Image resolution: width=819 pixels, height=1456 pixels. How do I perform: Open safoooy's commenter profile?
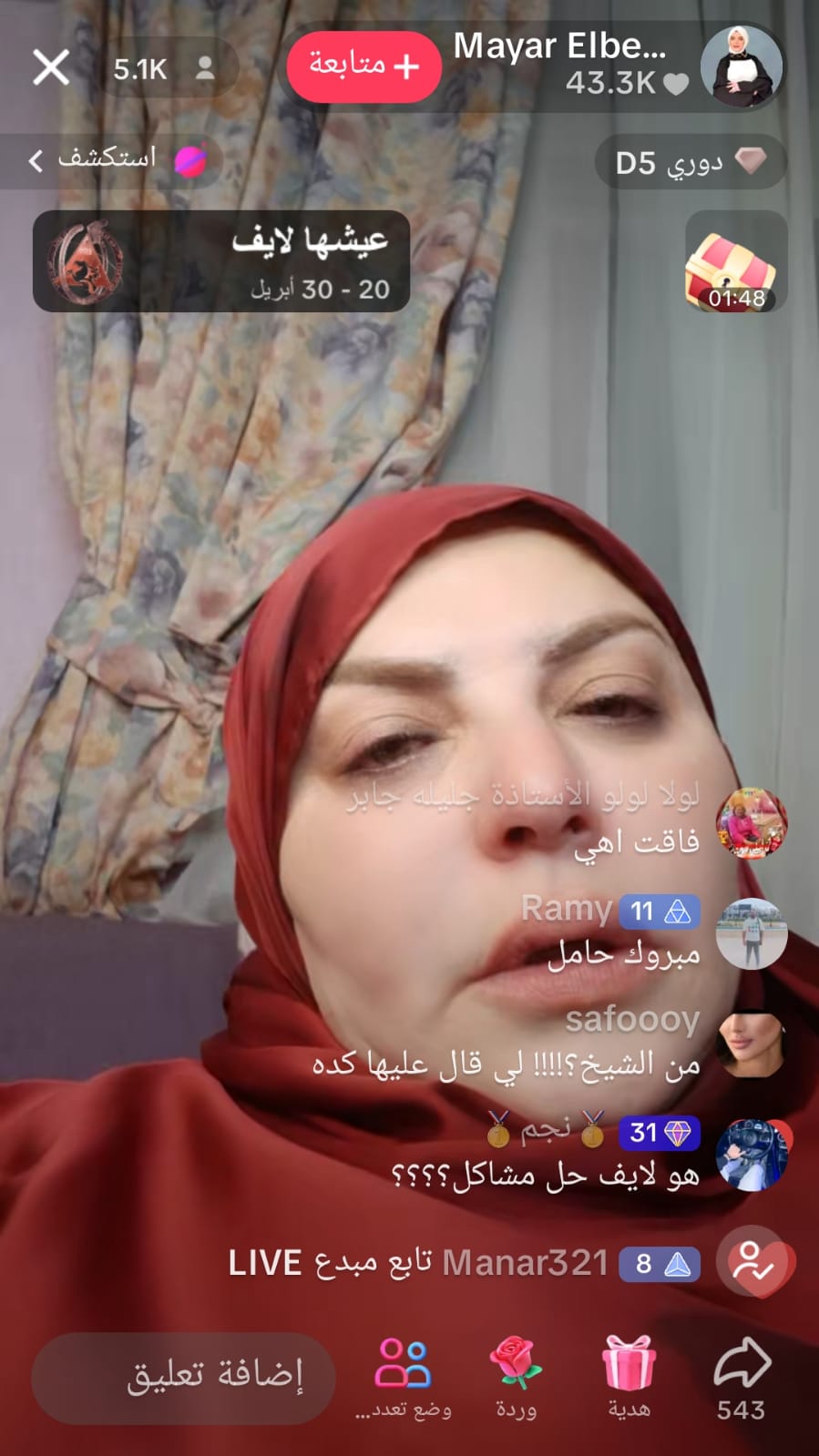pos(751,1044)
